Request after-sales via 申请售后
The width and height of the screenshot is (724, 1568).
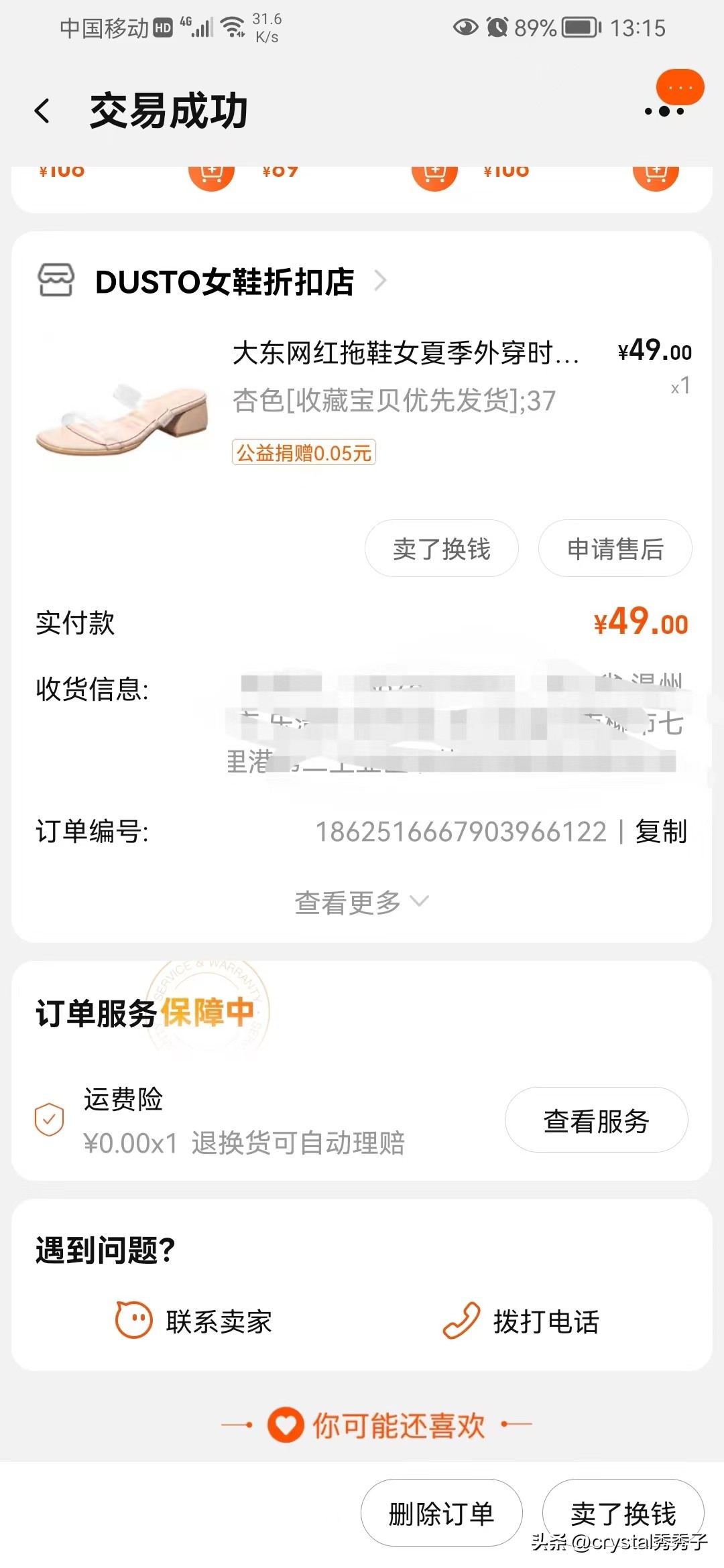tap(615, 549)
